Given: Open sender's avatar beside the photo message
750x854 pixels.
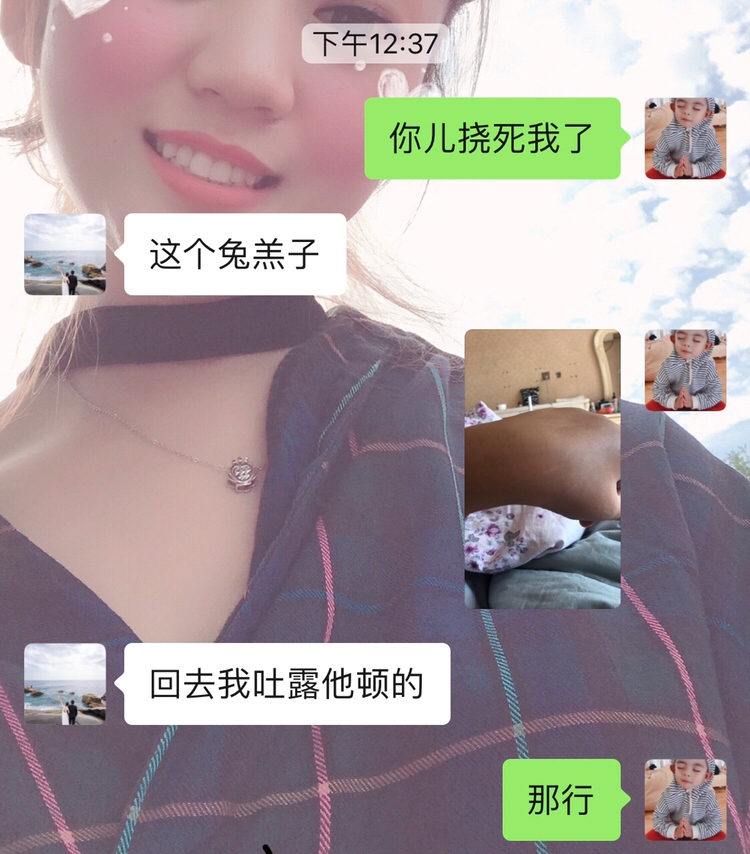Looking at the screenshot, I should pyautogui.click(x=685, y=370).
